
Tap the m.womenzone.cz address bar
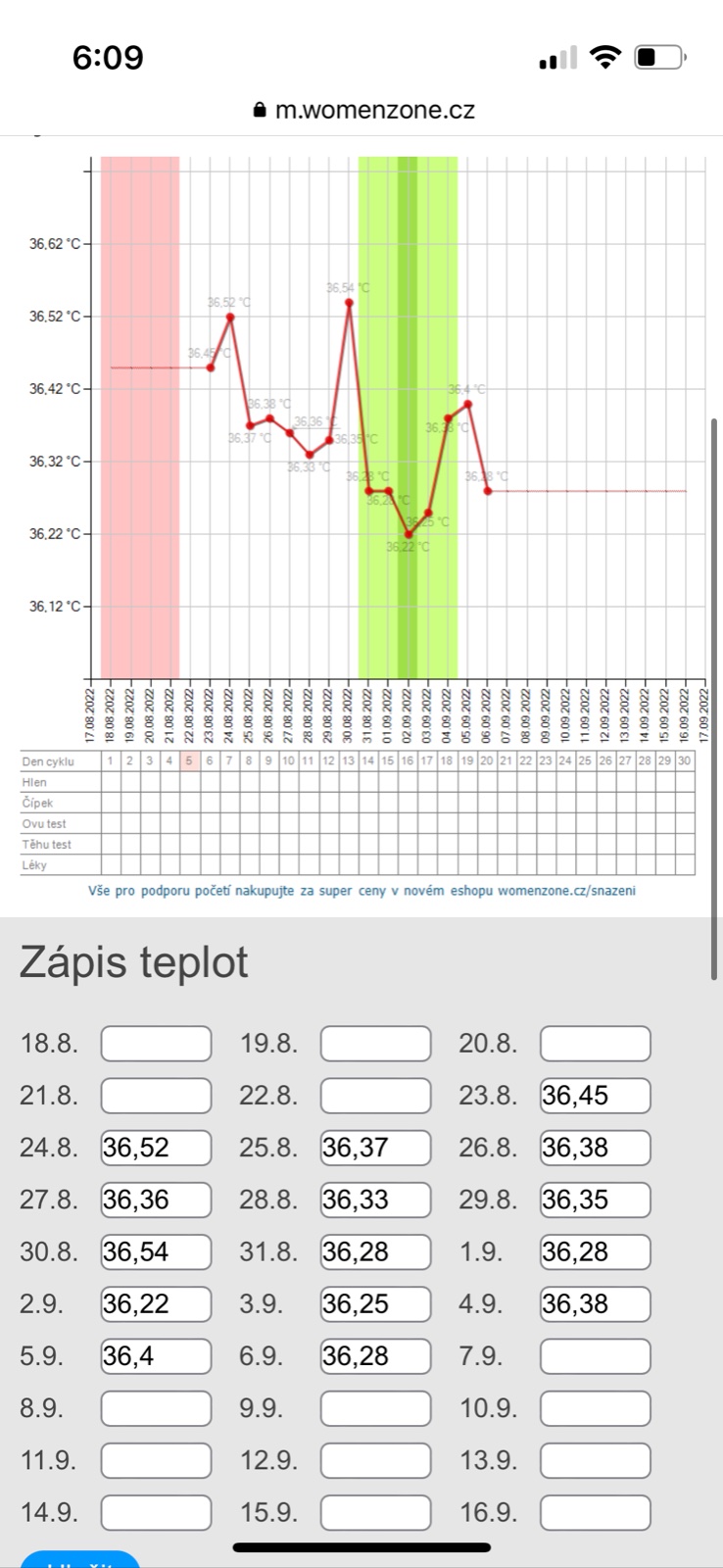point(362,110)
